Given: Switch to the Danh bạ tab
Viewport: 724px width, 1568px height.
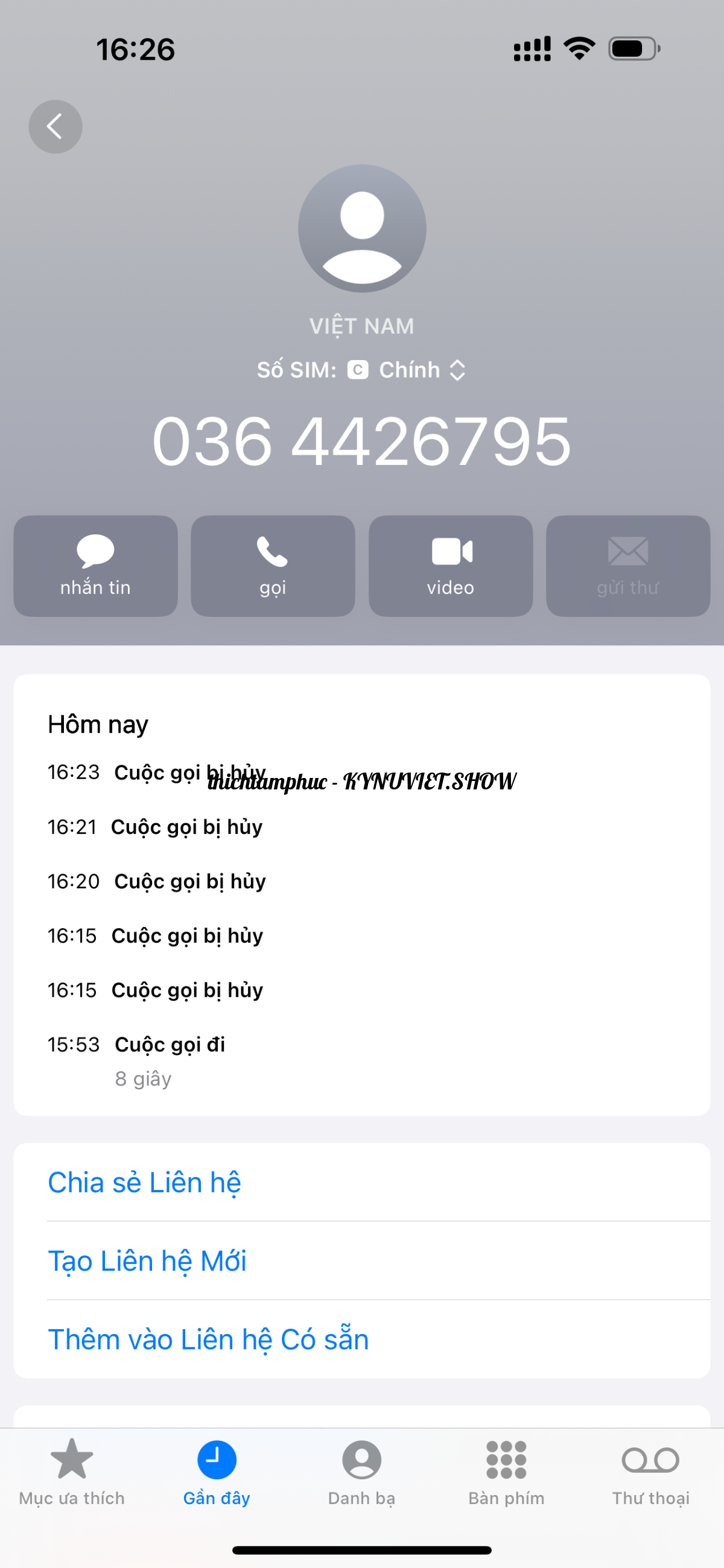Looking at the screenshot, I should [361, 1471].
